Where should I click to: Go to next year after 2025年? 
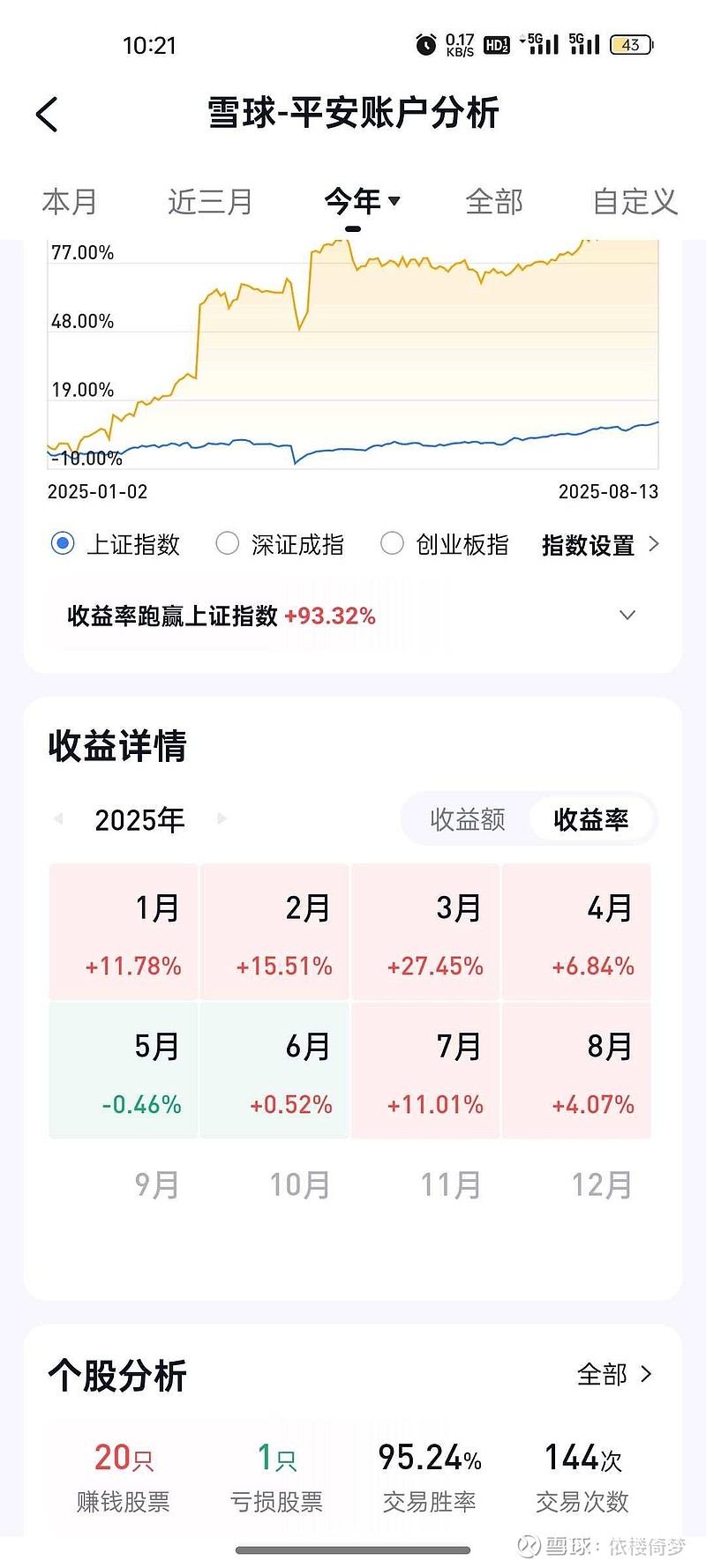pyautogui.click(x=222, y=819)
